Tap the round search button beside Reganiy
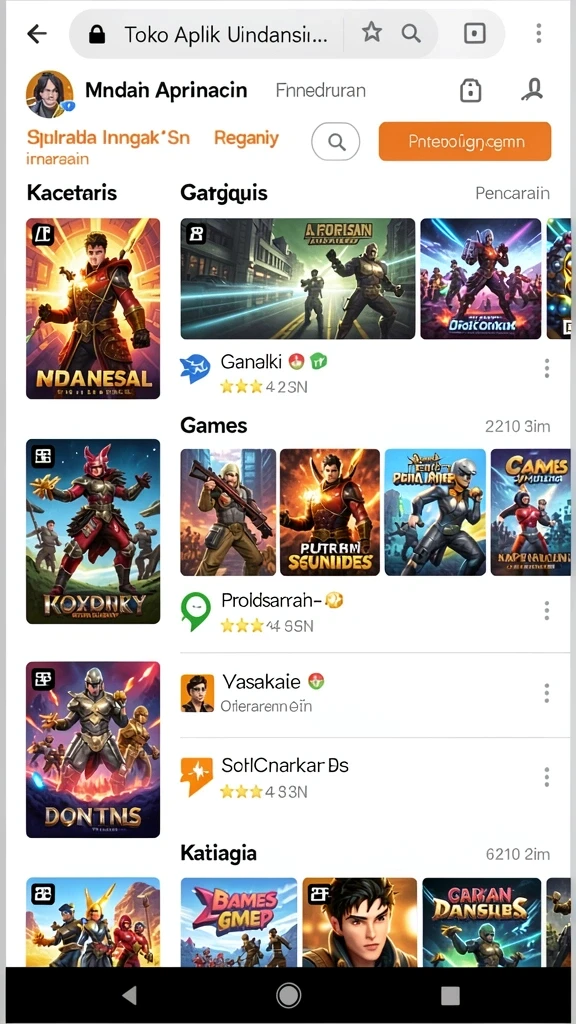Image resolution: width=576 pixels, height=1024 pixels. coord(336,141)
